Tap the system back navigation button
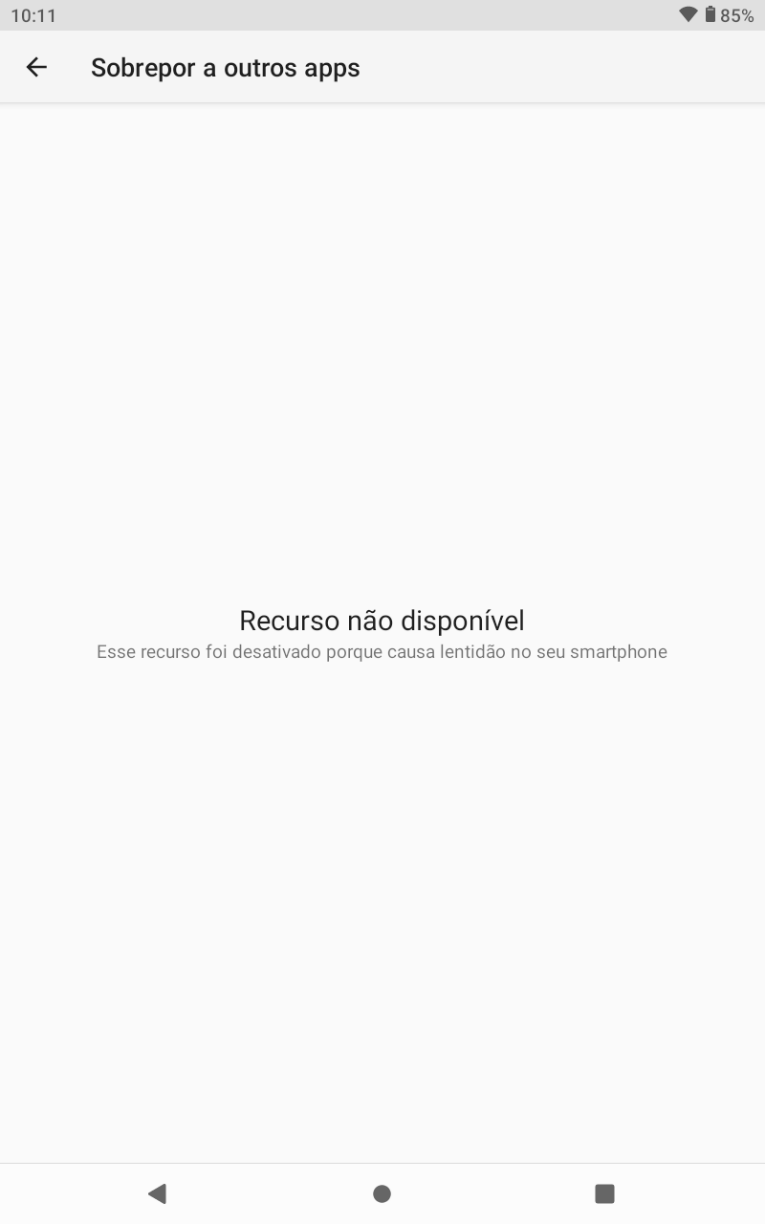The height and width of the screenshot is (1224, 765). 157,1193
